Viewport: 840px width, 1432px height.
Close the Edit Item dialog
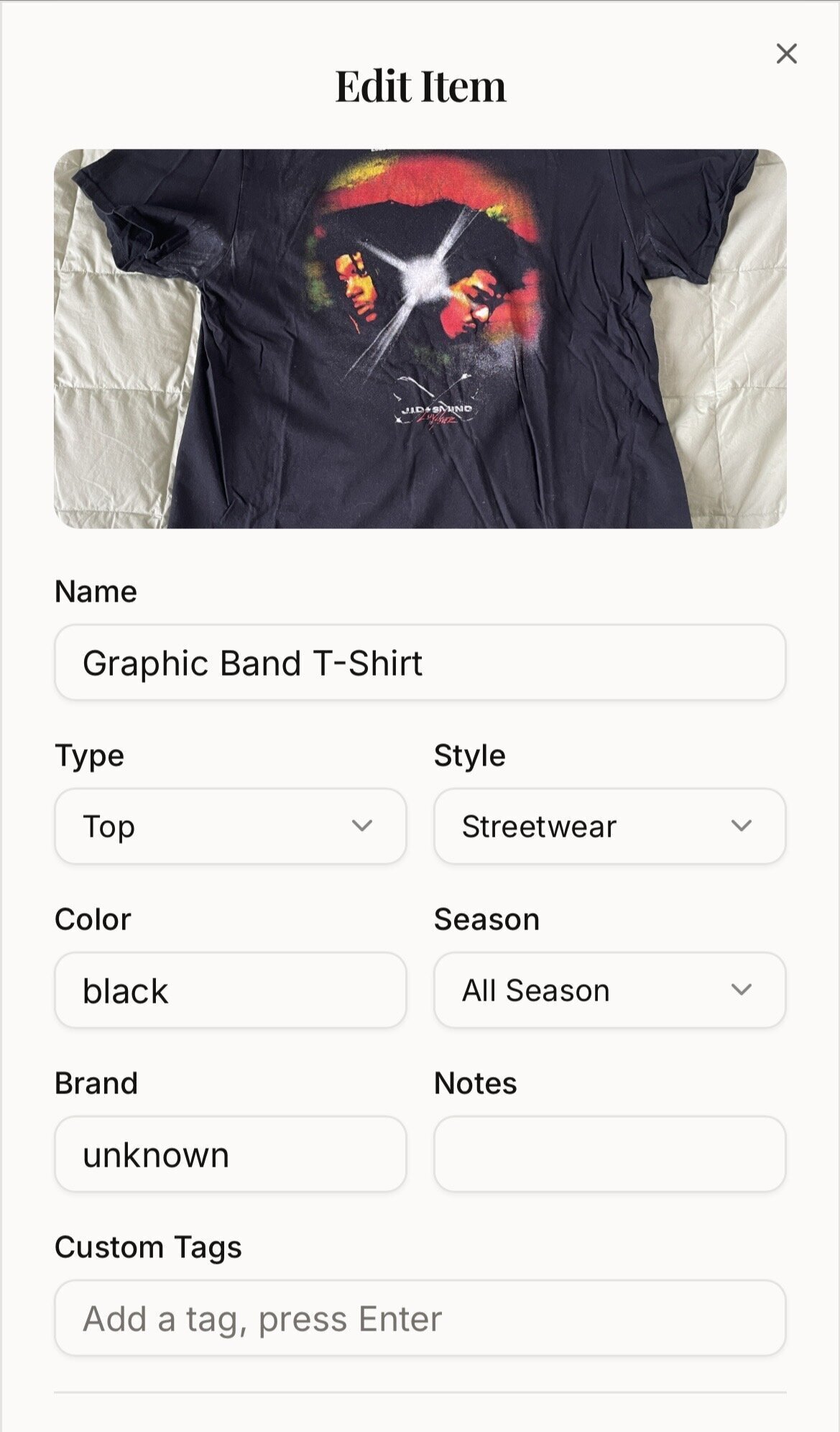click(786, 53)
